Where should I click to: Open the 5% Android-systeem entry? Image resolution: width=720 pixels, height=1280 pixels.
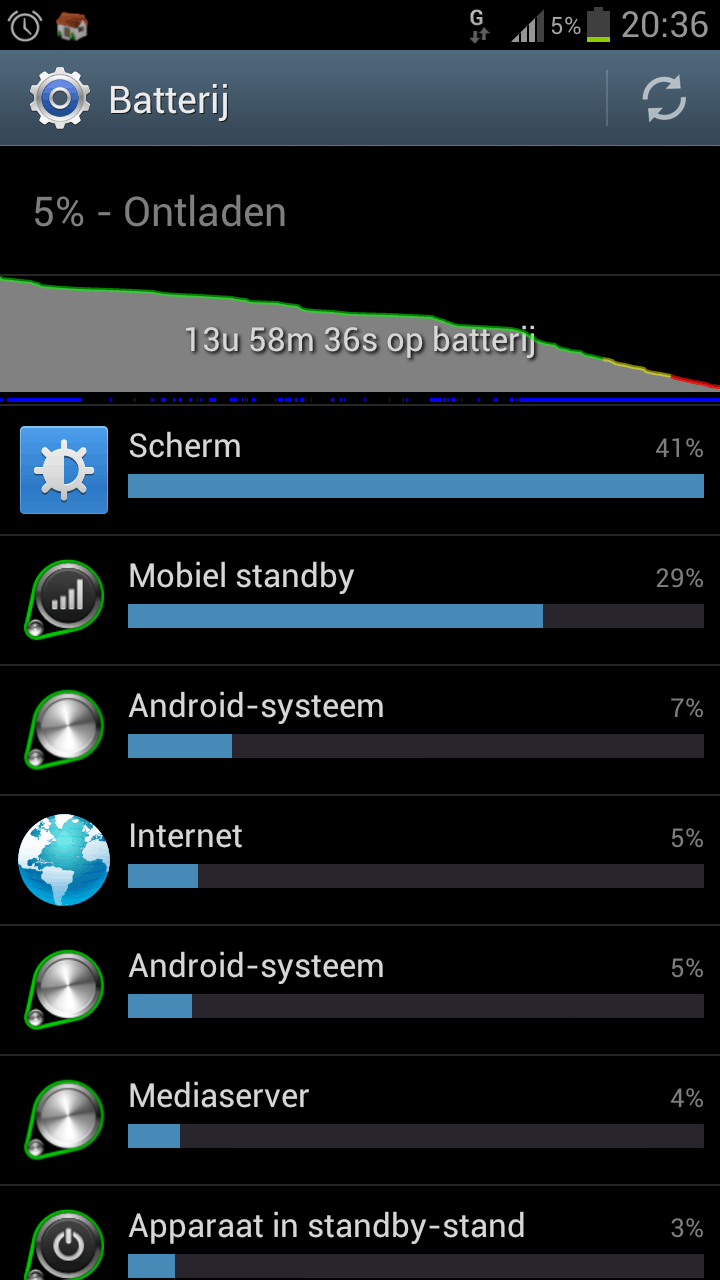(360, 990)
